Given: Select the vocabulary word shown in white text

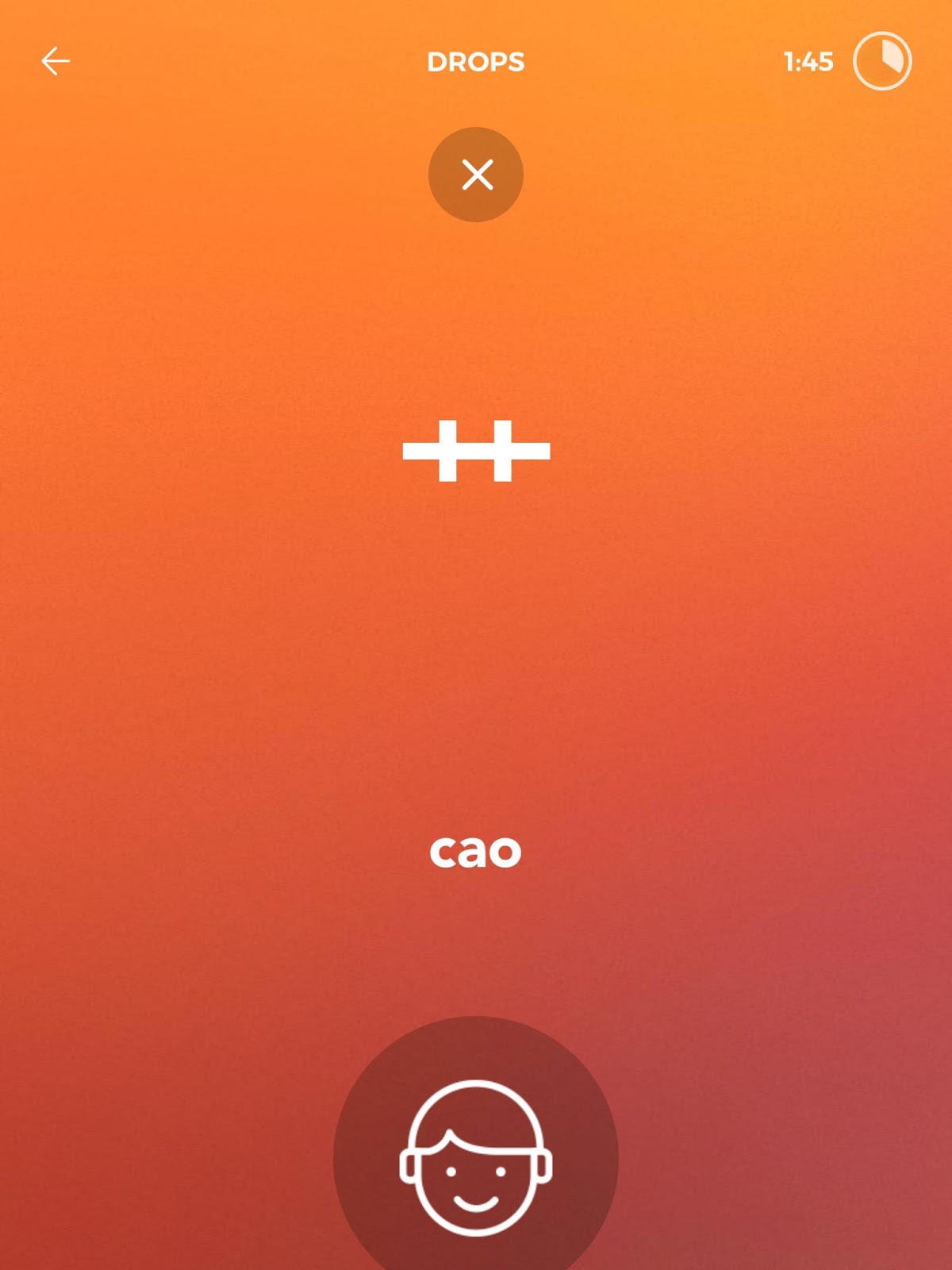Looking at the screenshot, I should [476, 851].
